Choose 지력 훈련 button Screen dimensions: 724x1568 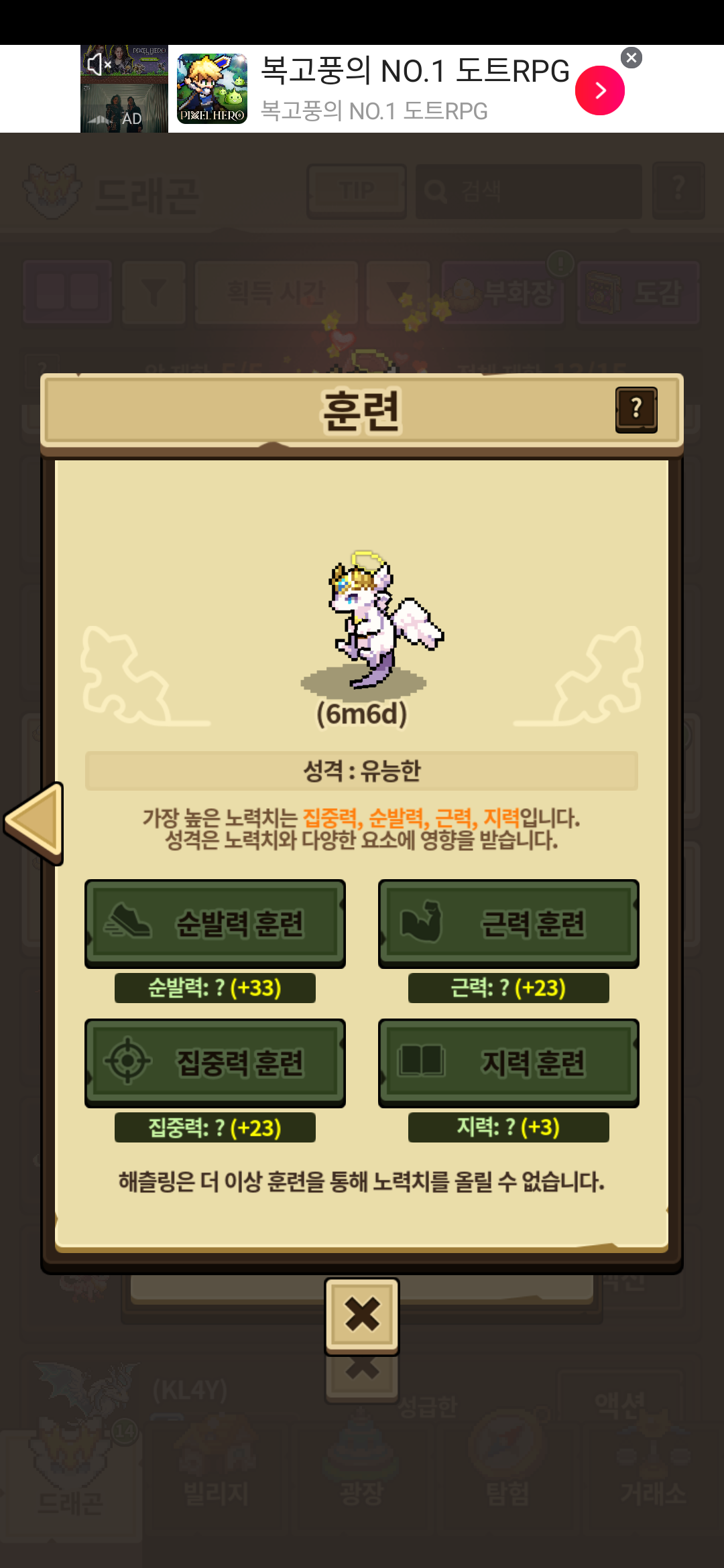[x=509, y=1063]
